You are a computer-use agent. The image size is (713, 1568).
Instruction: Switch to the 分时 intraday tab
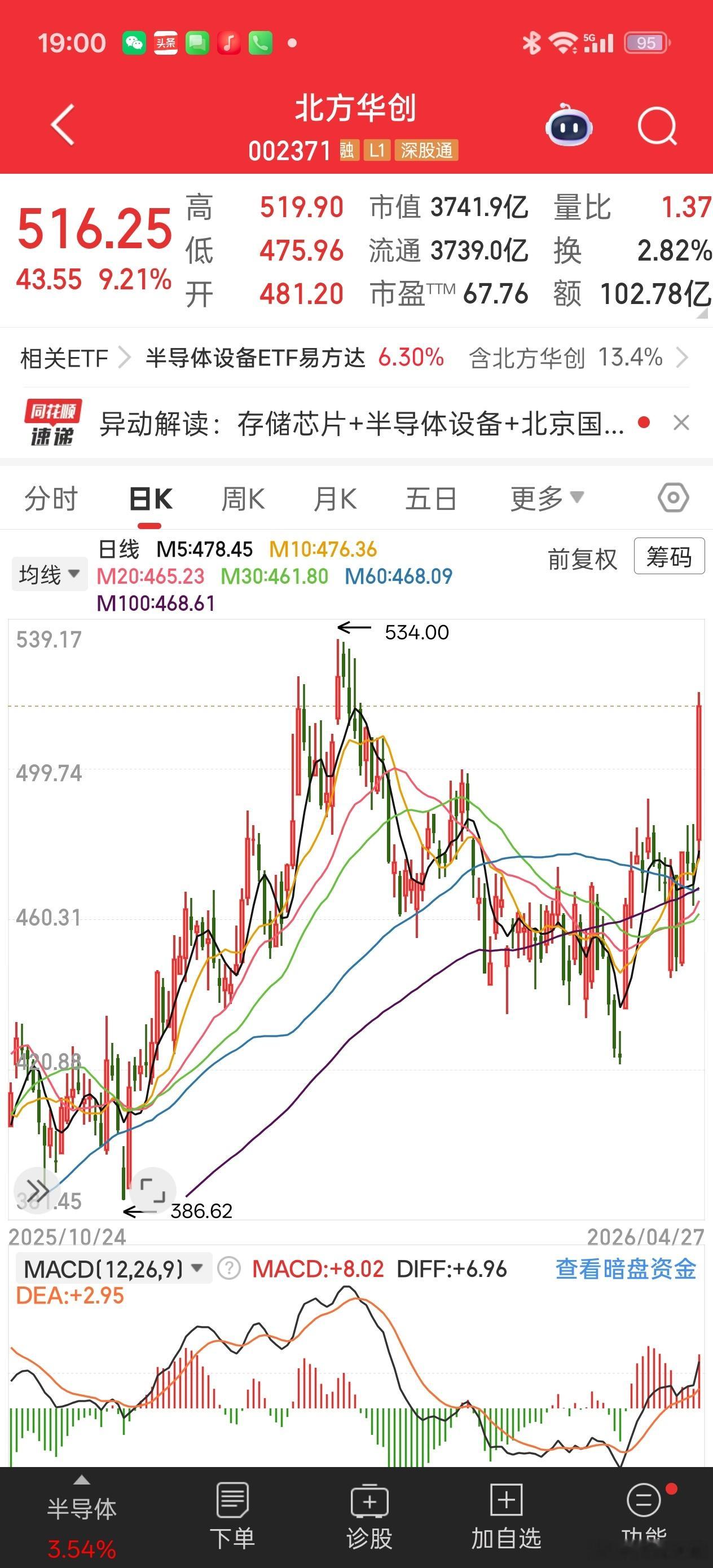52,497
